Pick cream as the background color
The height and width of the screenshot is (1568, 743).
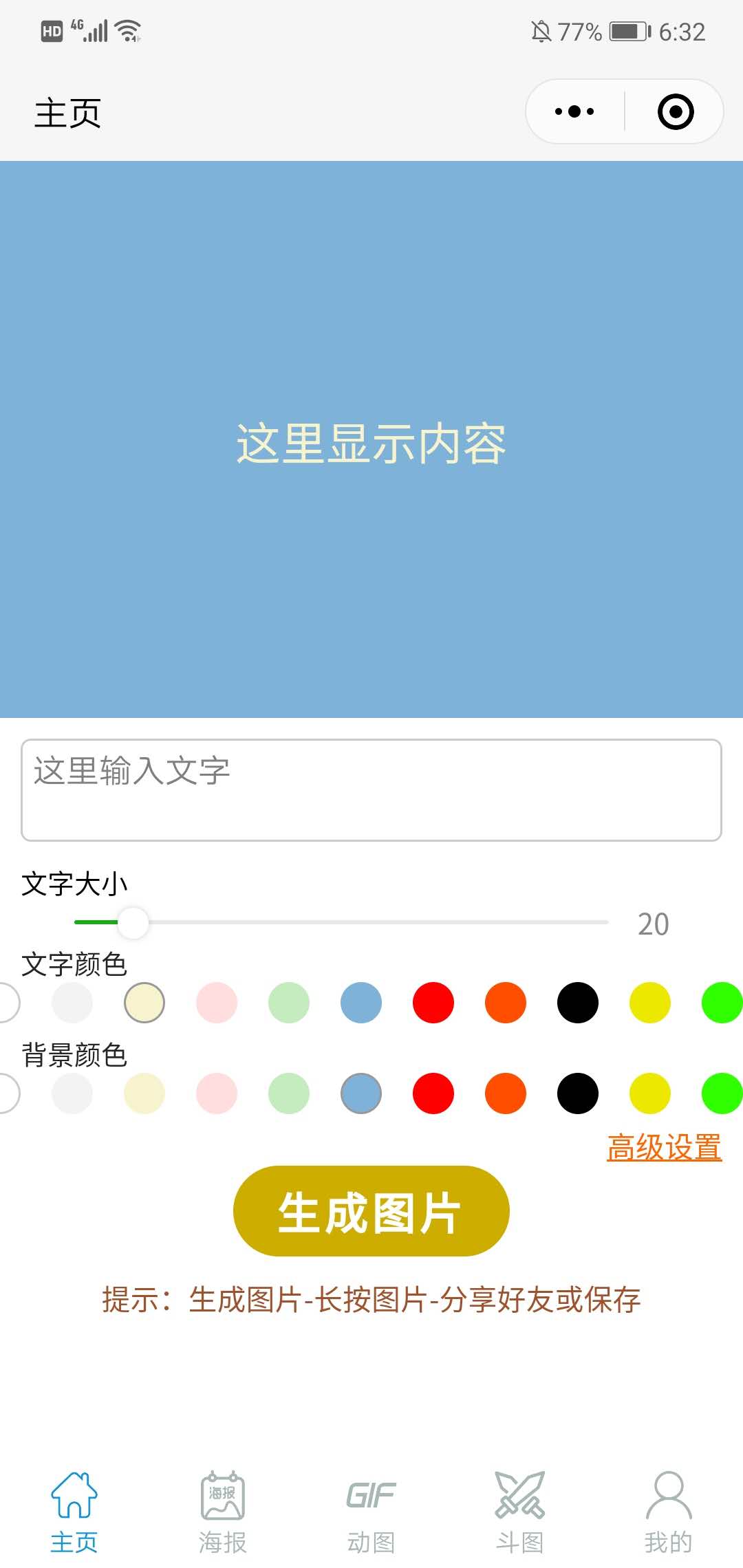(x=144, y=1093)
